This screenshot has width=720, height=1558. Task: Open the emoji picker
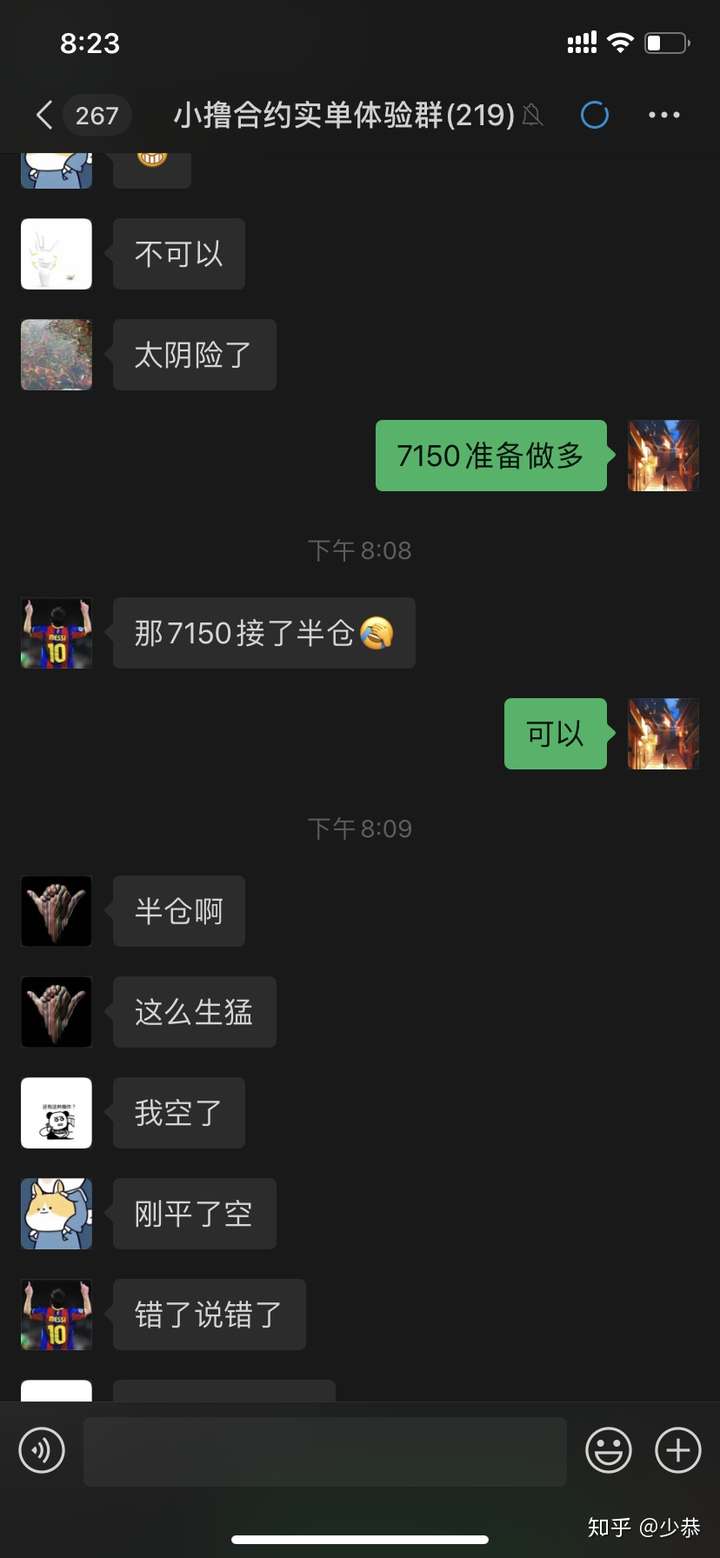(x=608, y=1450)
